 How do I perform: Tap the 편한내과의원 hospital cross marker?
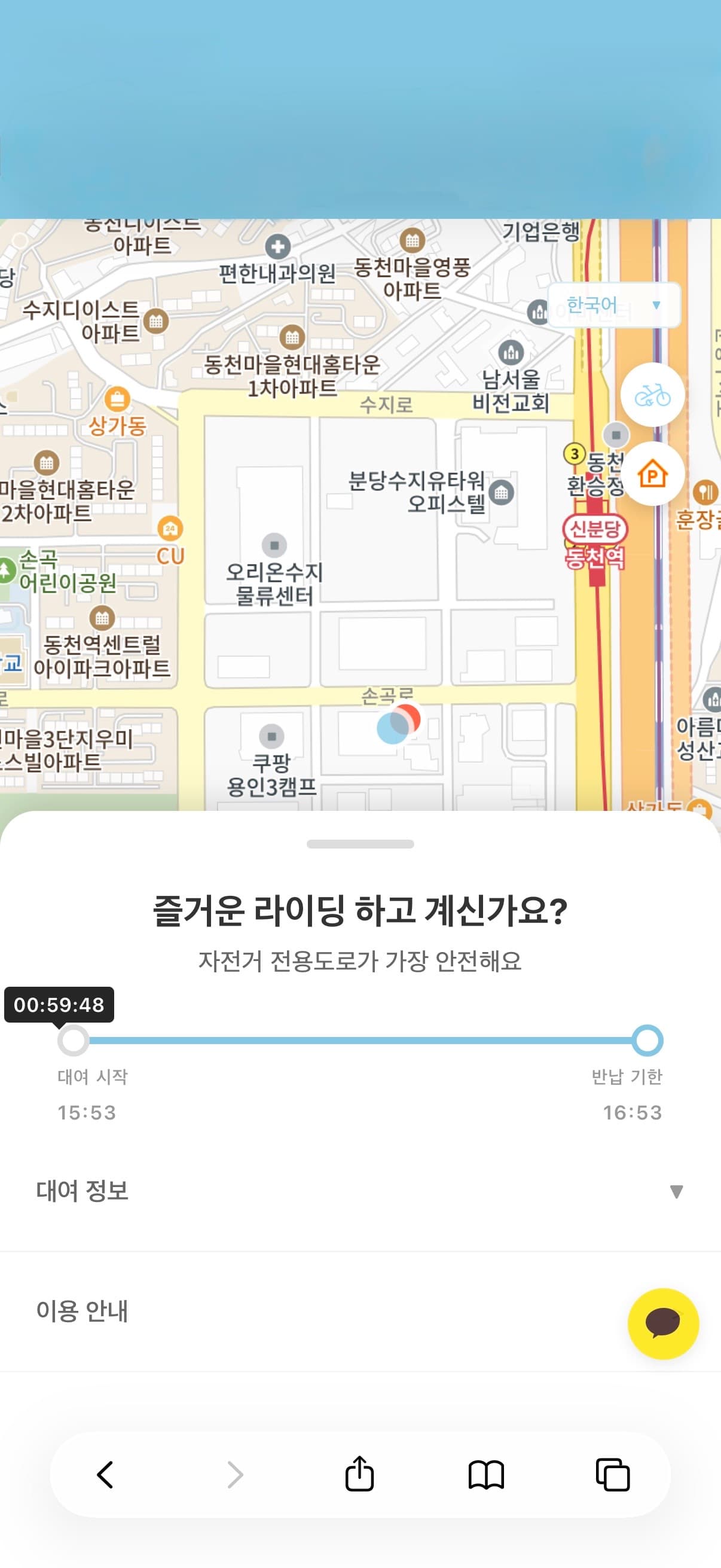tap(277, 246)
